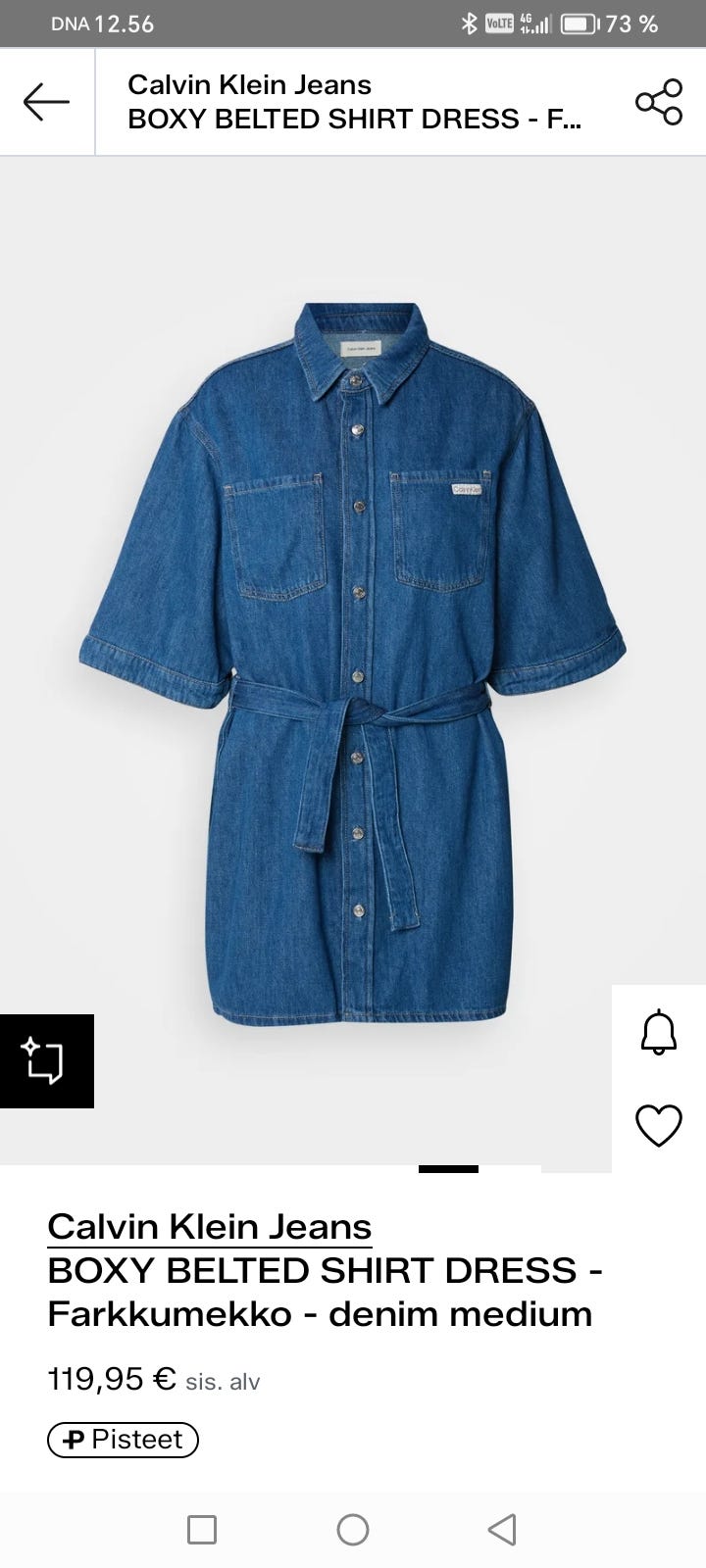Go to the home screen
Image resolution: width=706 pixels, height=1568 pixels.
coord(353,1530)
